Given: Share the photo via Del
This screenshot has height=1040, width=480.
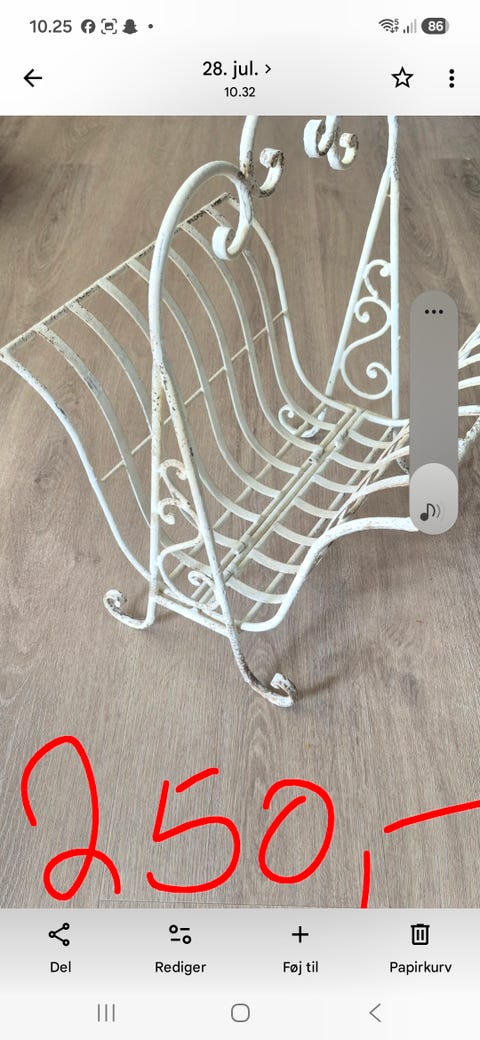Looking at the screenshot, I should point(60,949).
